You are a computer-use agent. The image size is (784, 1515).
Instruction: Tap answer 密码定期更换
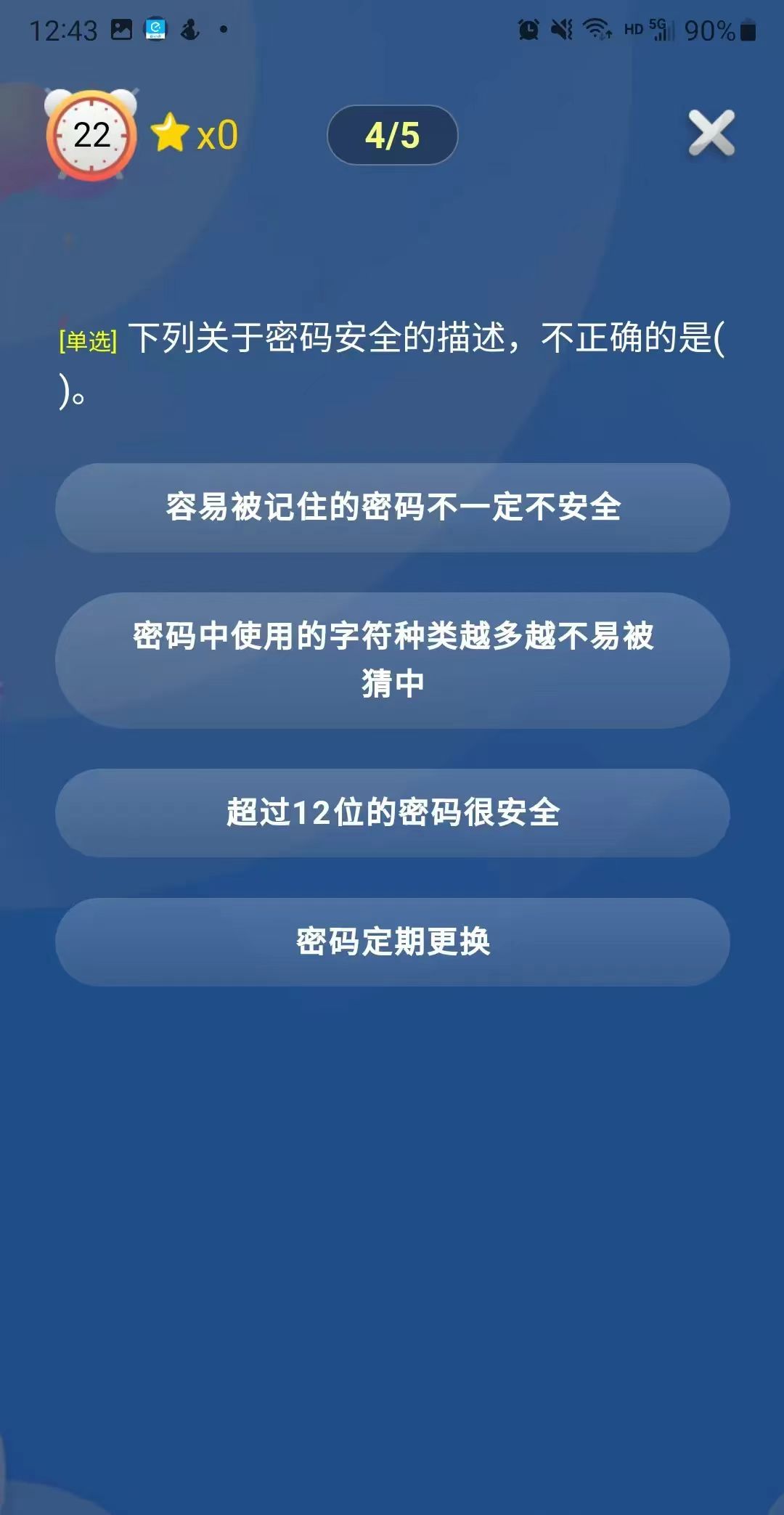coord(392,942)
